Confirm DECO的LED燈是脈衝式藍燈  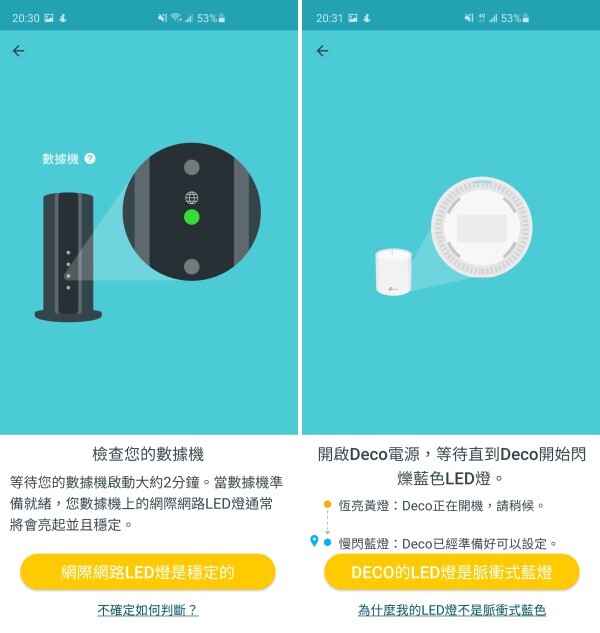click(x=451, y=572)
